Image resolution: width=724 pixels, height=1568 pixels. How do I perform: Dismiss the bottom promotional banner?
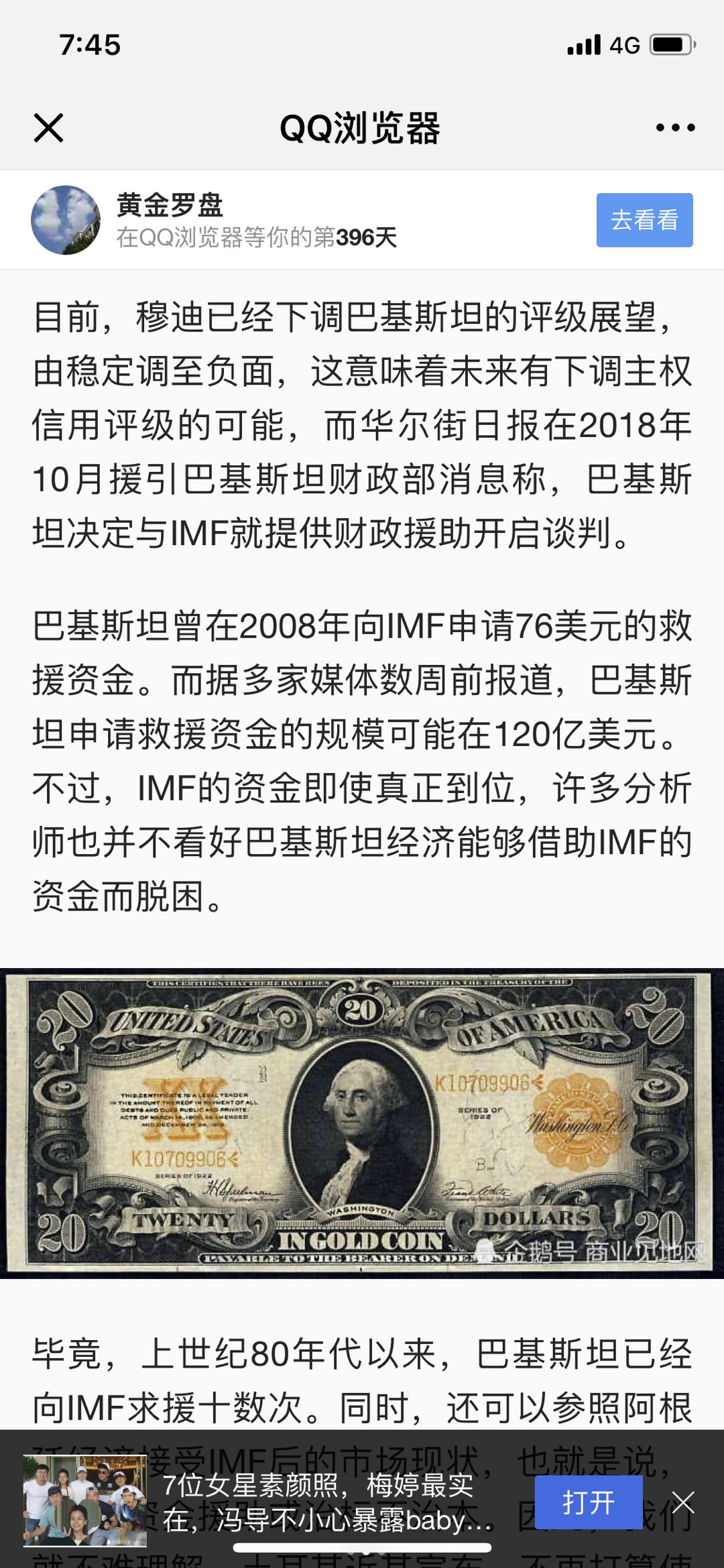pyautogui.click(x=683, y=1502)
